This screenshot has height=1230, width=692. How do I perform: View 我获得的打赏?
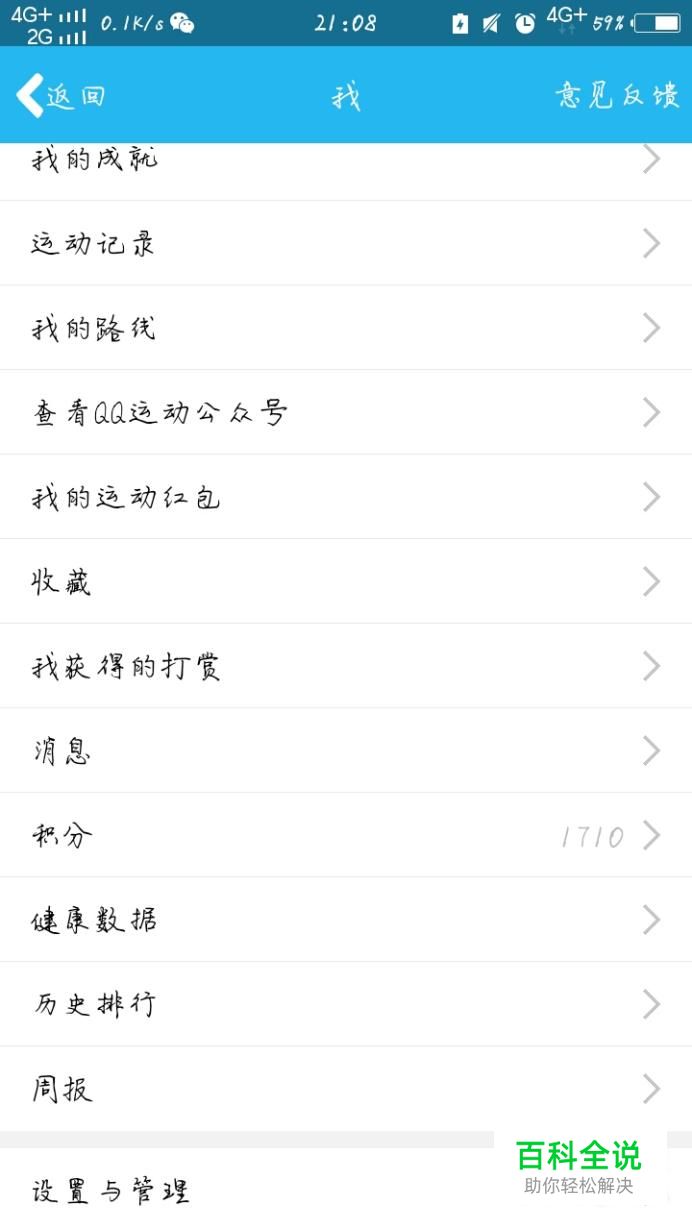click(346, 666)
